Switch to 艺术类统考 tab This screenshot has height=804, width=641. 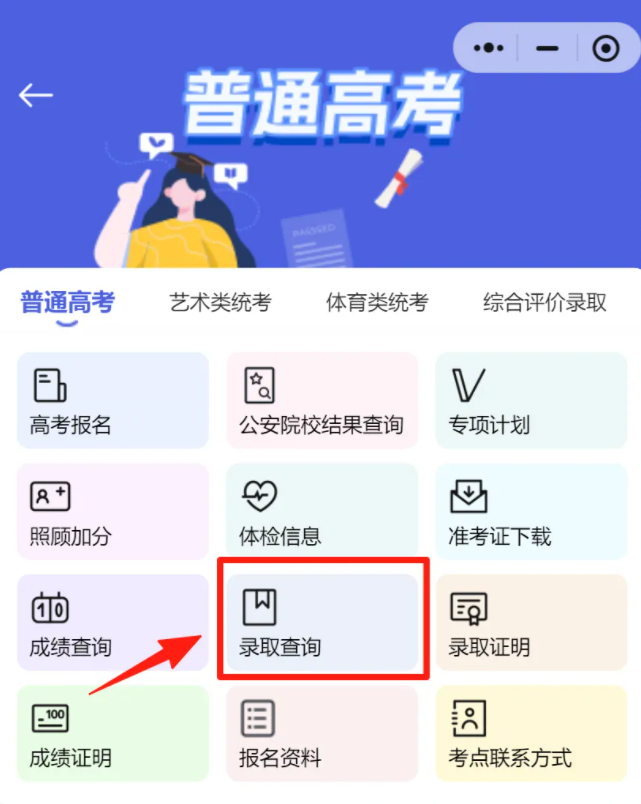pyautogui.click(x=220, y=303)
